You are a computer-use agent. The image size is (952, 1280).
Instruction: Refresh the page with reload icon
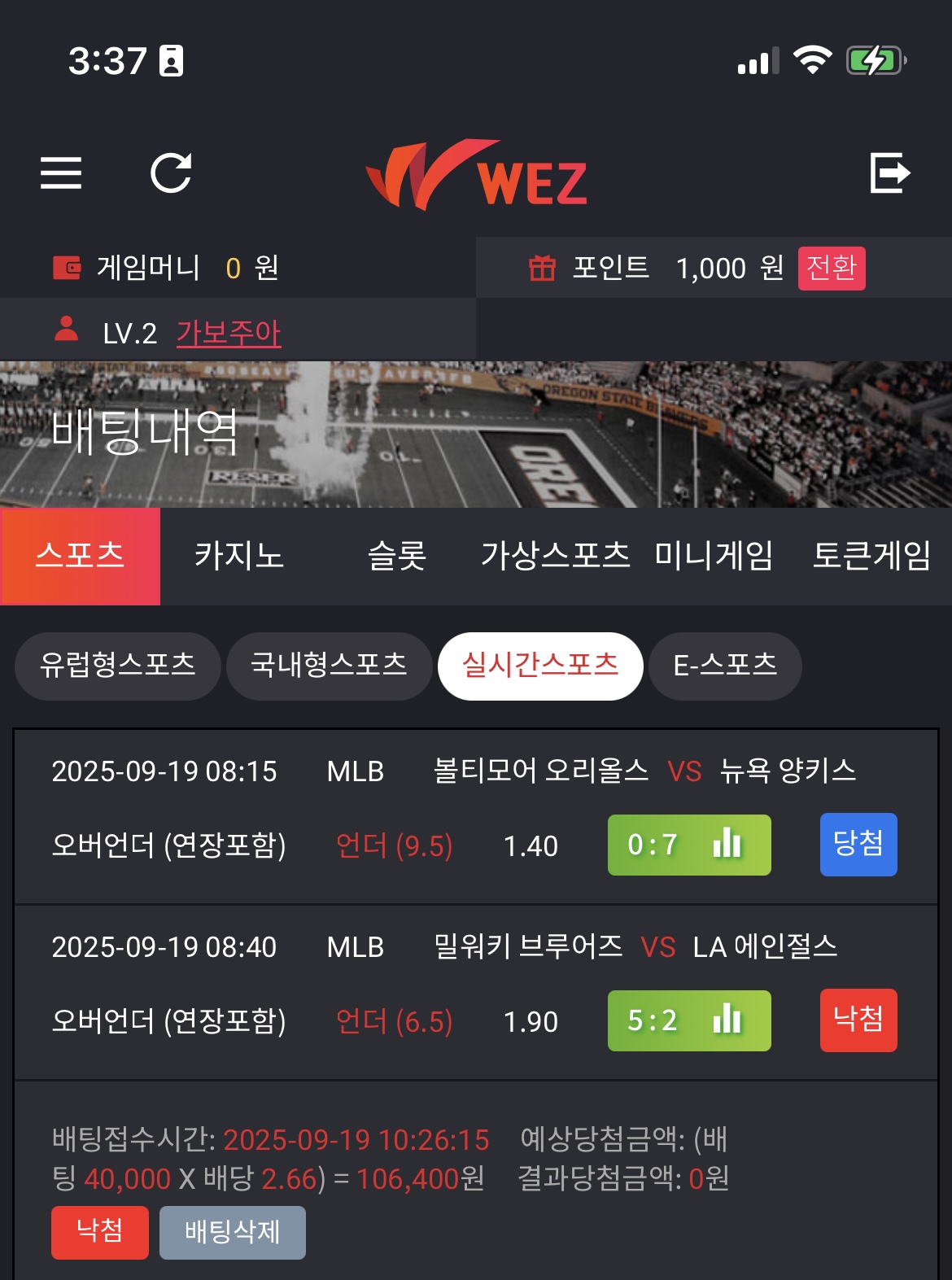click(x=171, y=173)
